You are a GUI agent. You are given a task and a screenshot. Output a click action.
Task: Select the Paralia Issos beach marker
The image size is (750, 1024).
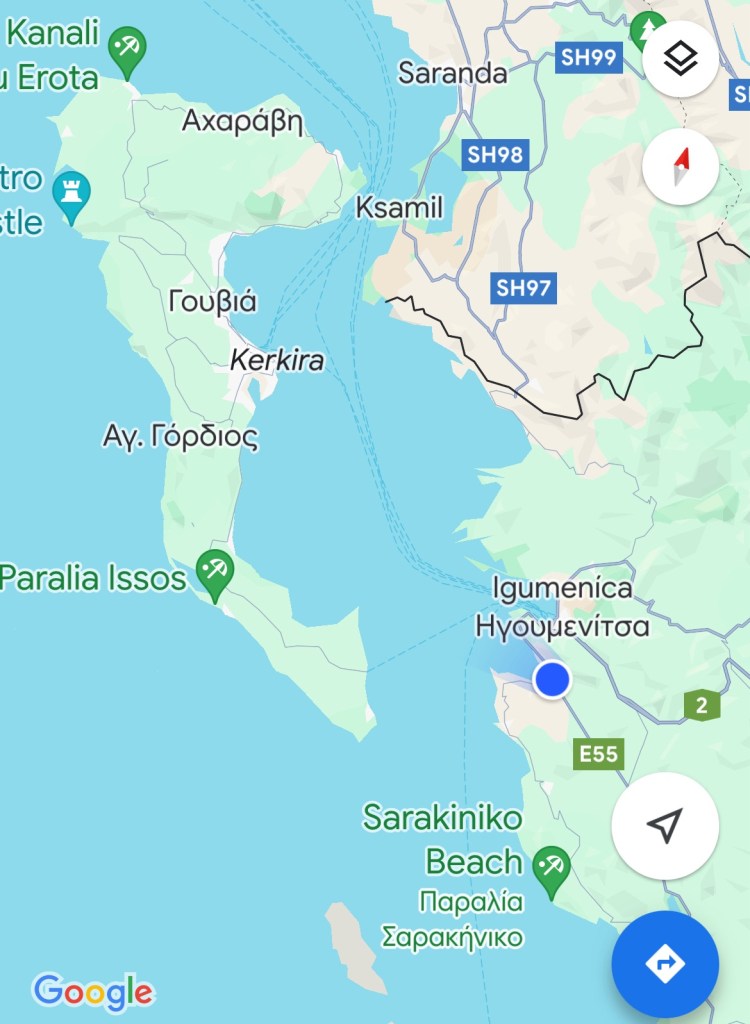(x=215, y=573)
